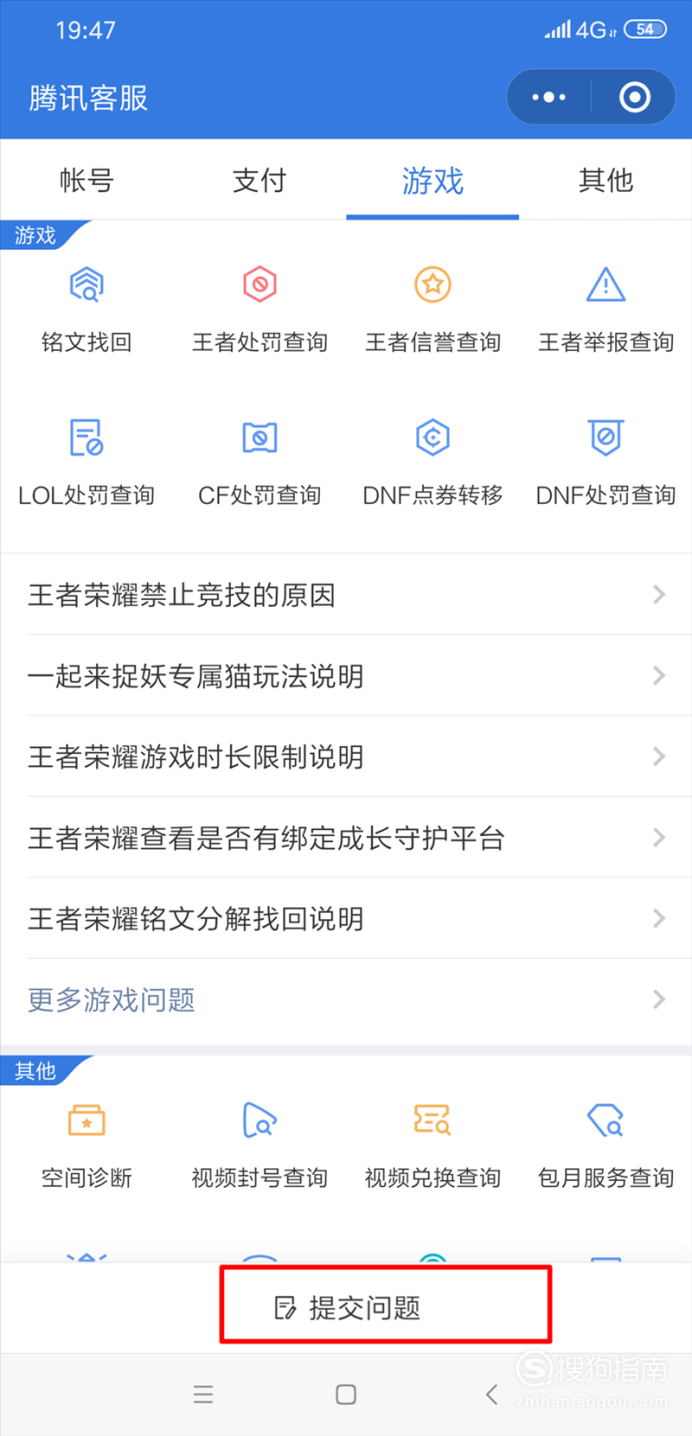Show 更多游戏问题

(x=346, y=1000)
